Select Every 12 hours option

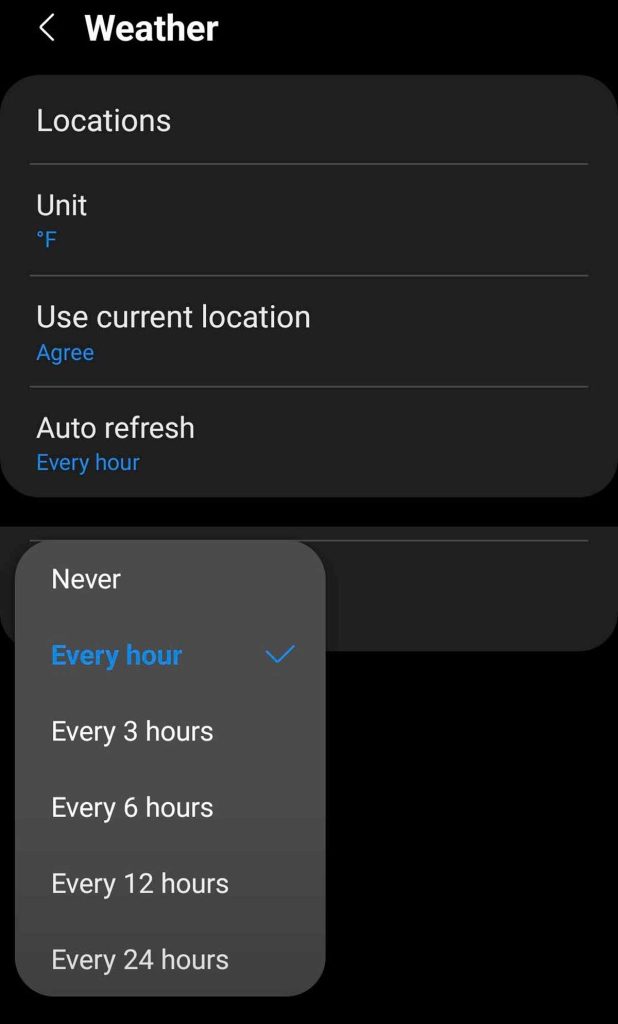click(x=170, y=883)
